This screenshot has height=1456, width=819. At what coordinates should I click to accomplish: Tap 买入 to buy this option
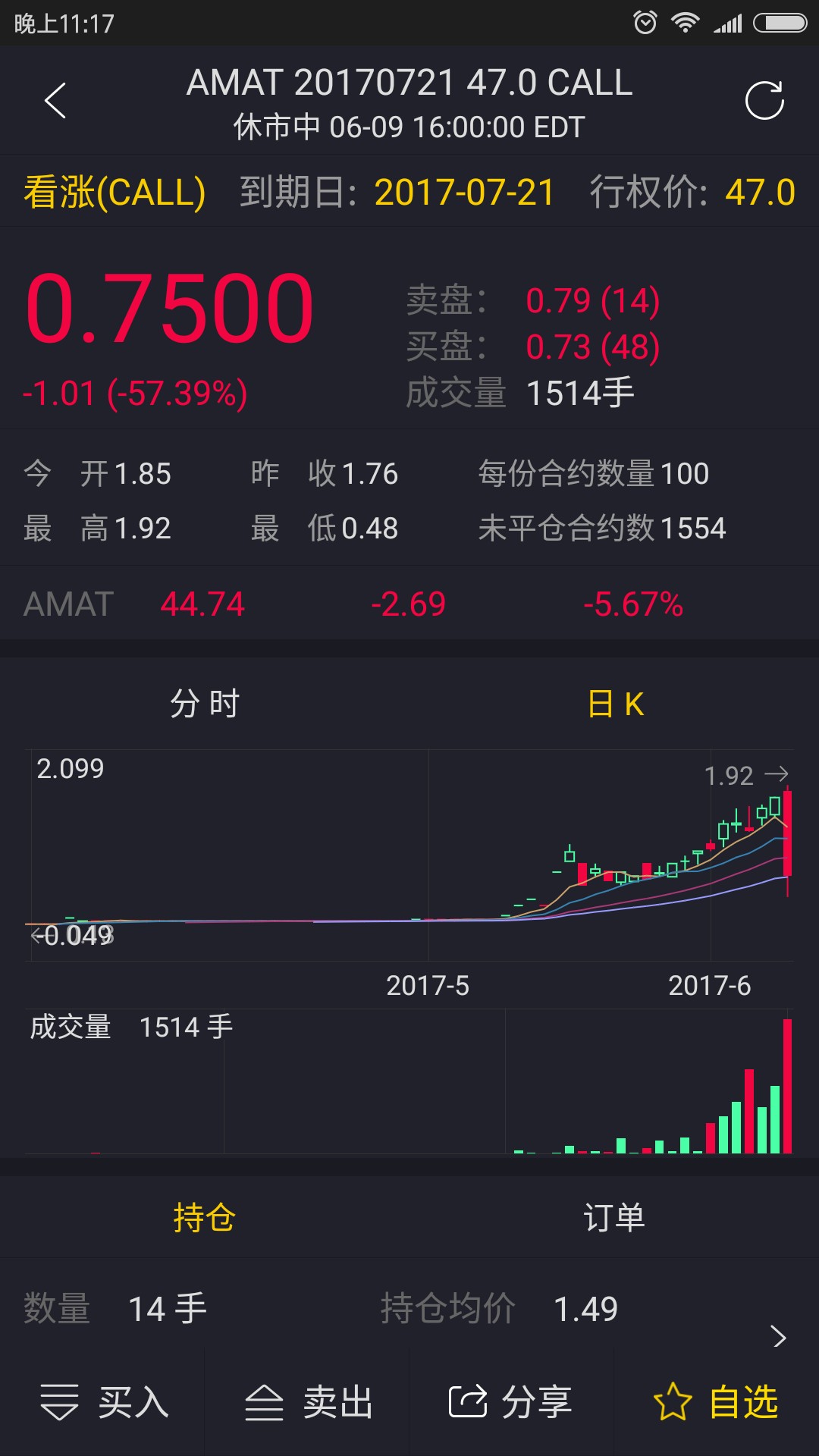(x=104, y=1401)
